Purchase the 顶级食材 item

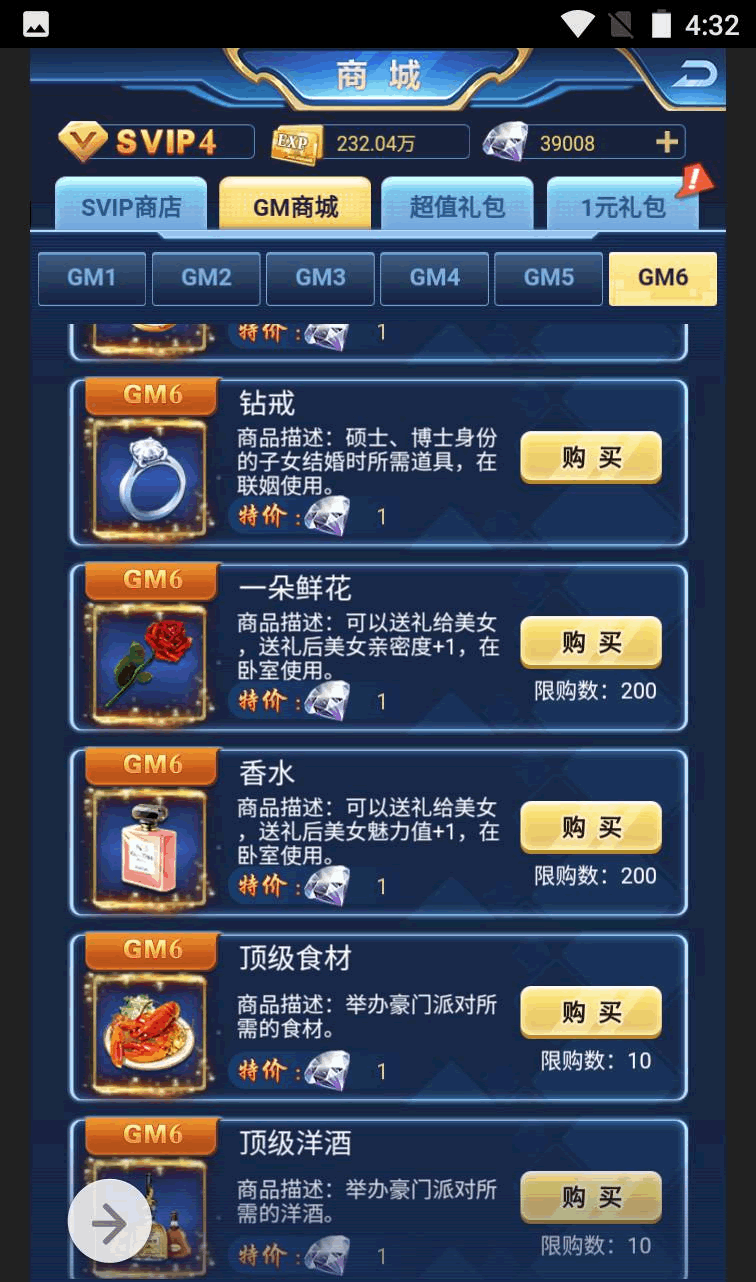point(591,1012)
